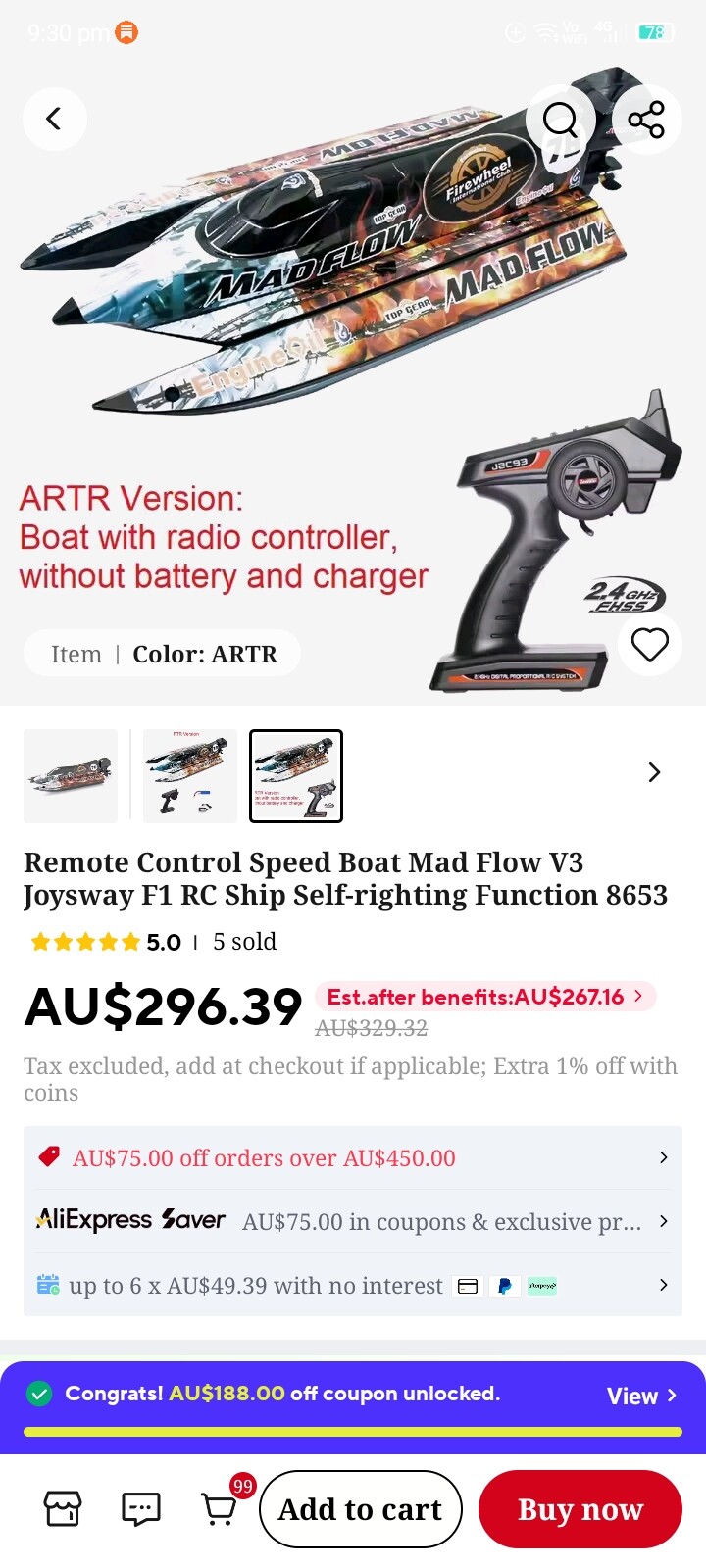Select the first boat thumbnail image
Screen dimensions: 706x1568
coord(71,776)
